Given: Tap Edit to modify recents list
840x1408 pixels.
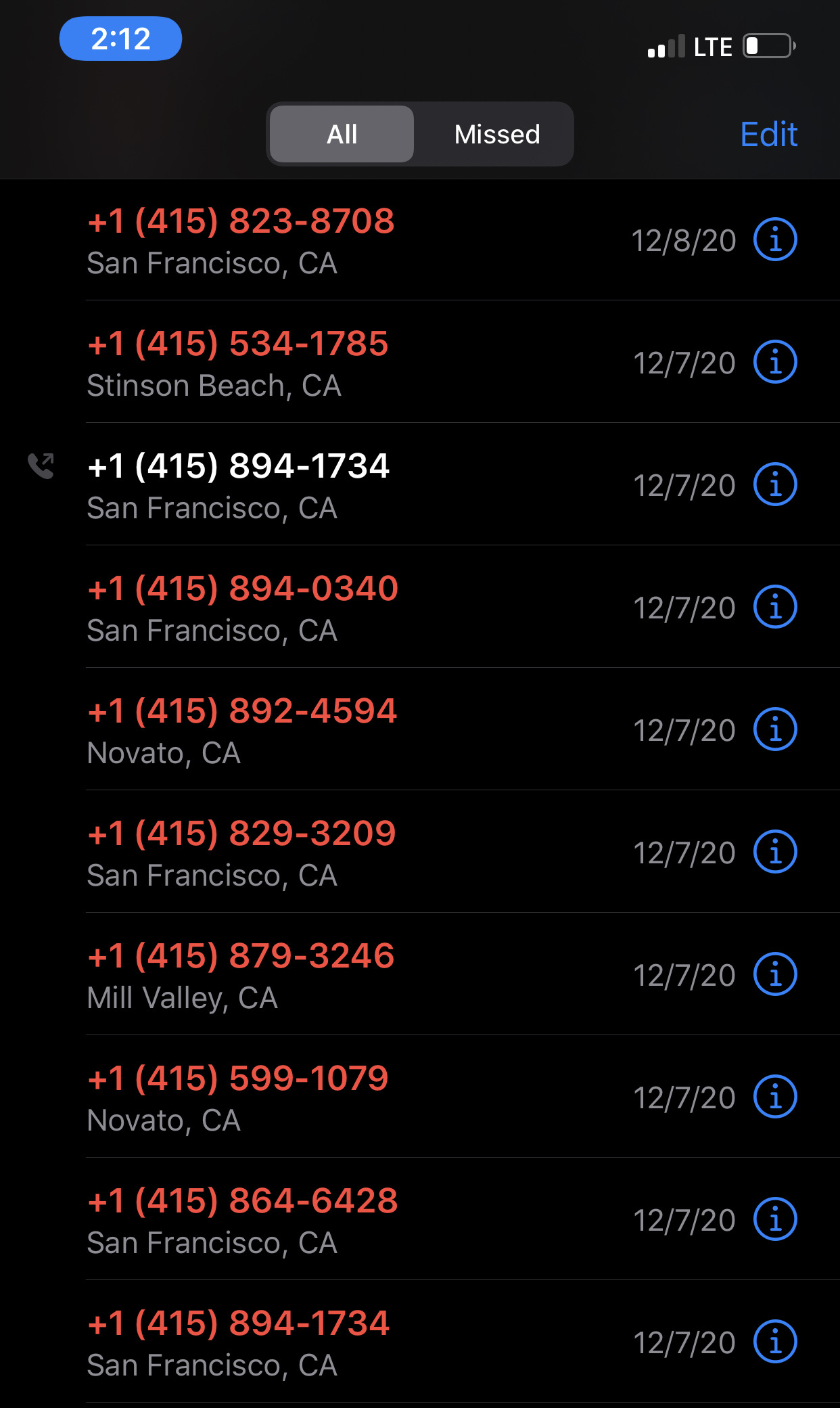Looking at the screenshot, I should tap(768, 134).
